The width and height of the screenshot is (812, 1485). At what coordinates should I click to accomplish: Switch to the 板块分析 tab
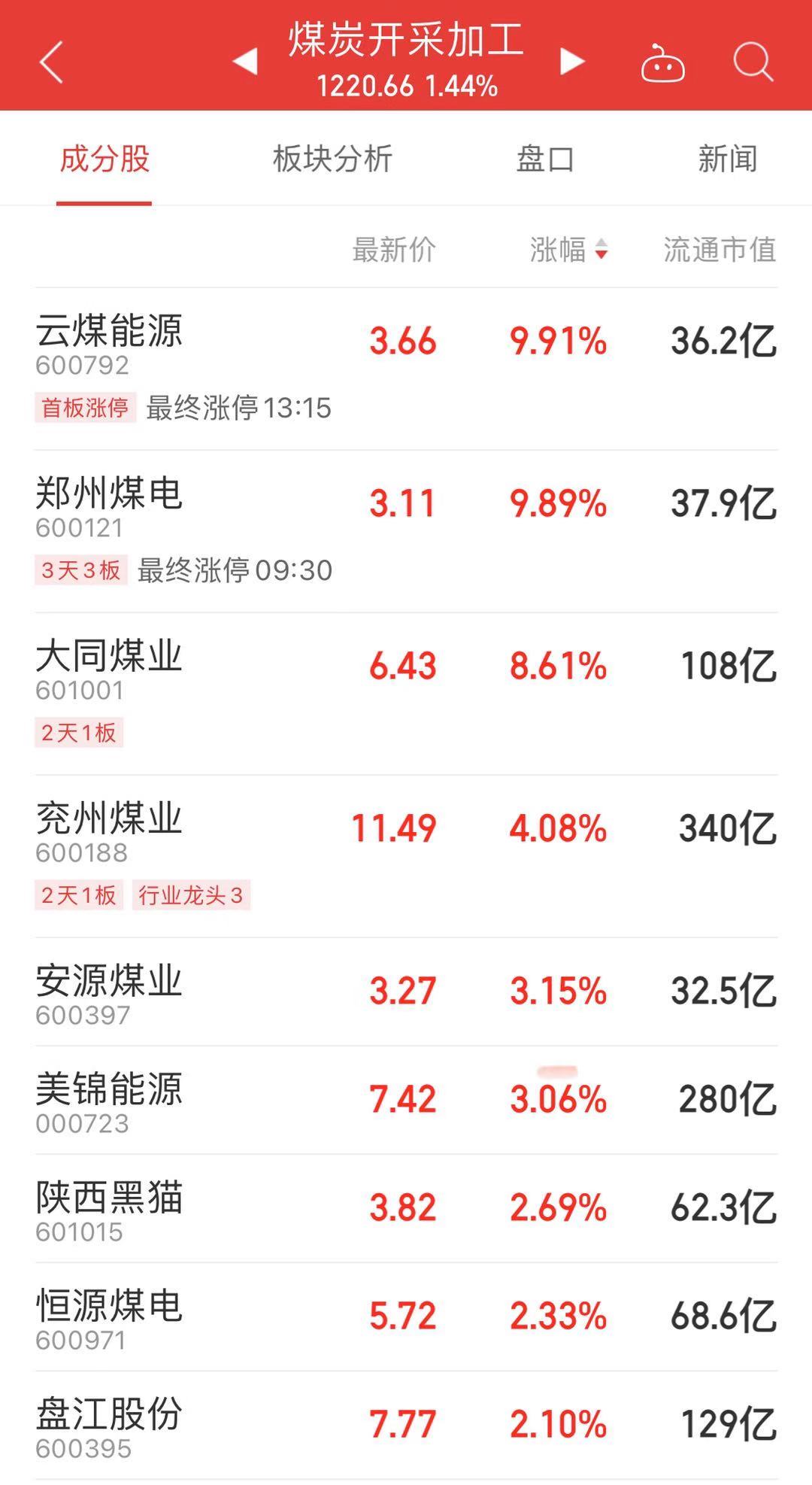(x=332, y=159)
